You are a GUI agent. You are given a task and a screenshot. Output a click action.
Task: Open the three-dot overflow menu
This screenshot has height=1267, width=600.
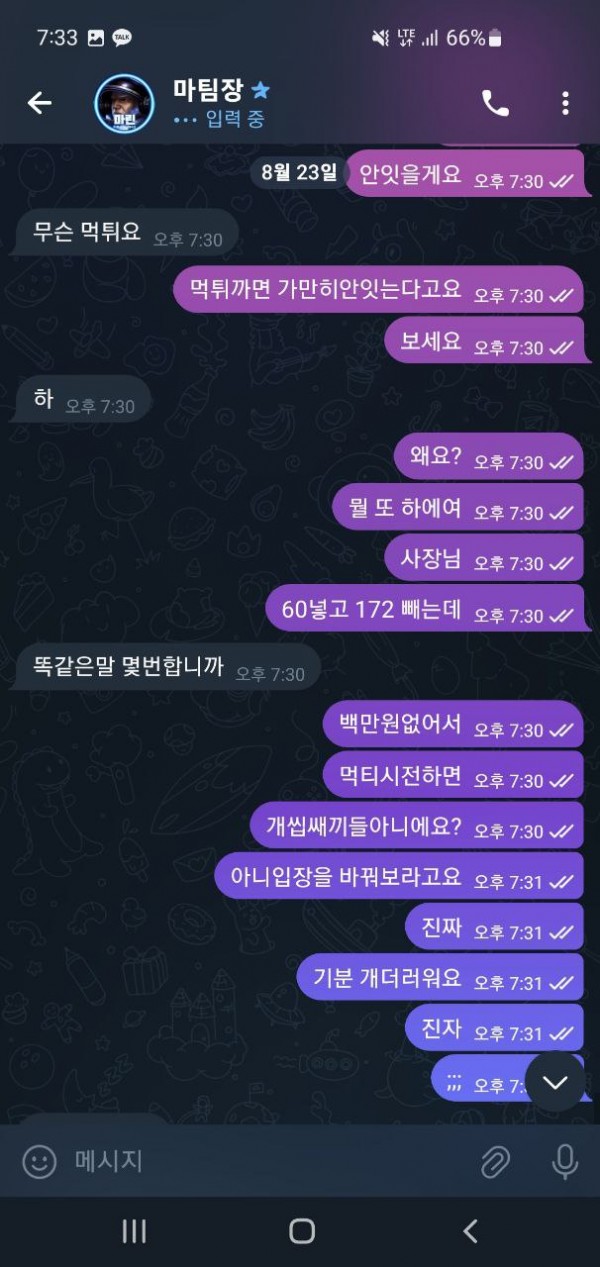[x=565, y=102]
